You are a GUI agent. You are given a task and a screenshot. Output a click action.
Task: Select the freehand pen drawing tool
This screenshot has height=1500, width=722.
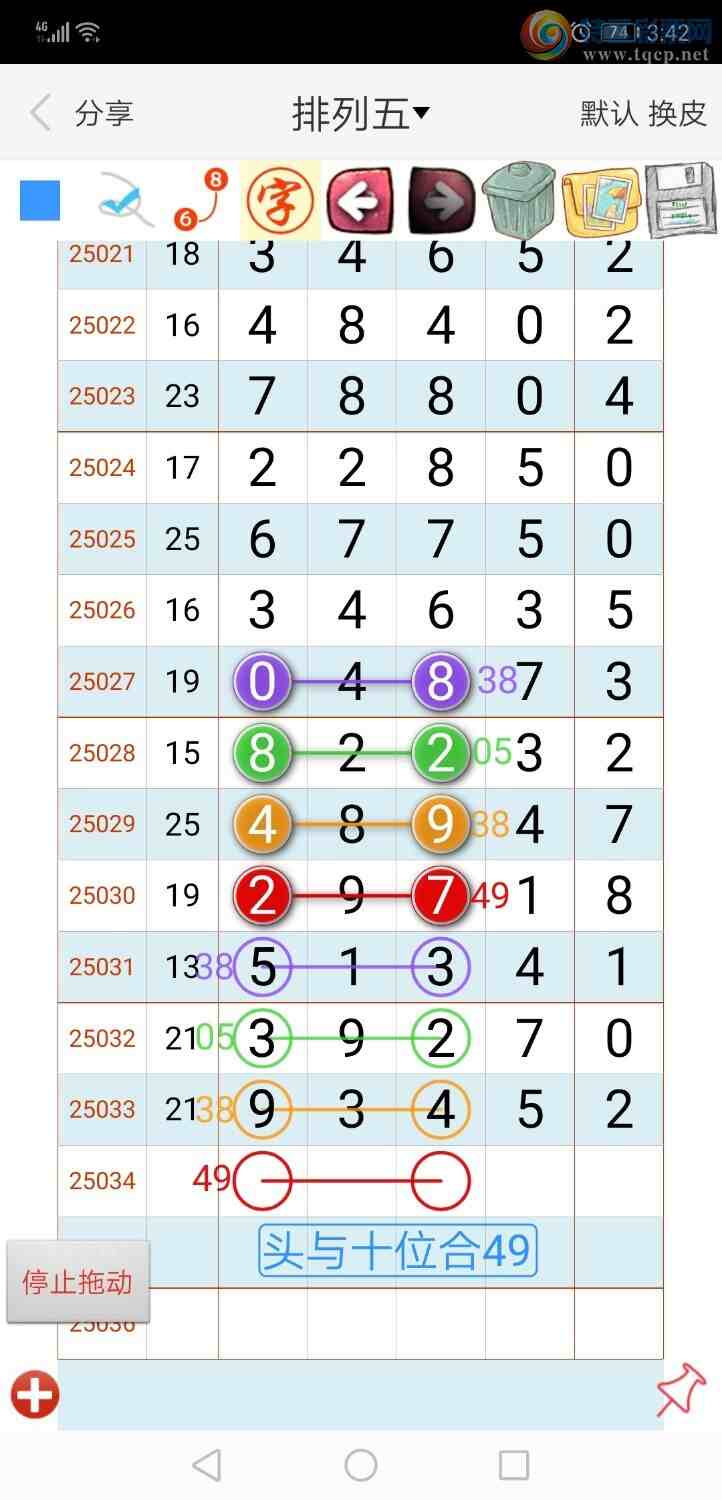pos(124,200)
